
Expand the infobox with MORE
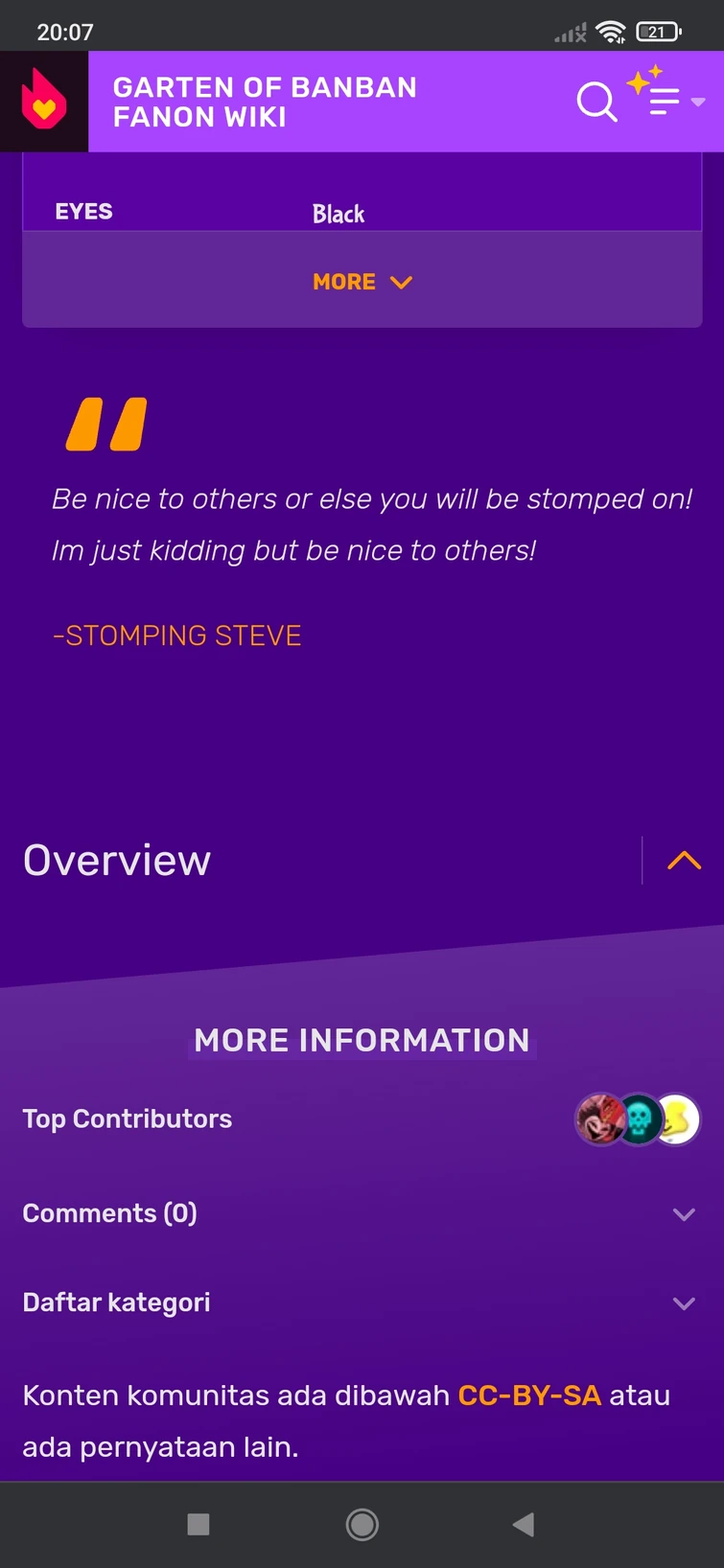(x=362, y=282)
